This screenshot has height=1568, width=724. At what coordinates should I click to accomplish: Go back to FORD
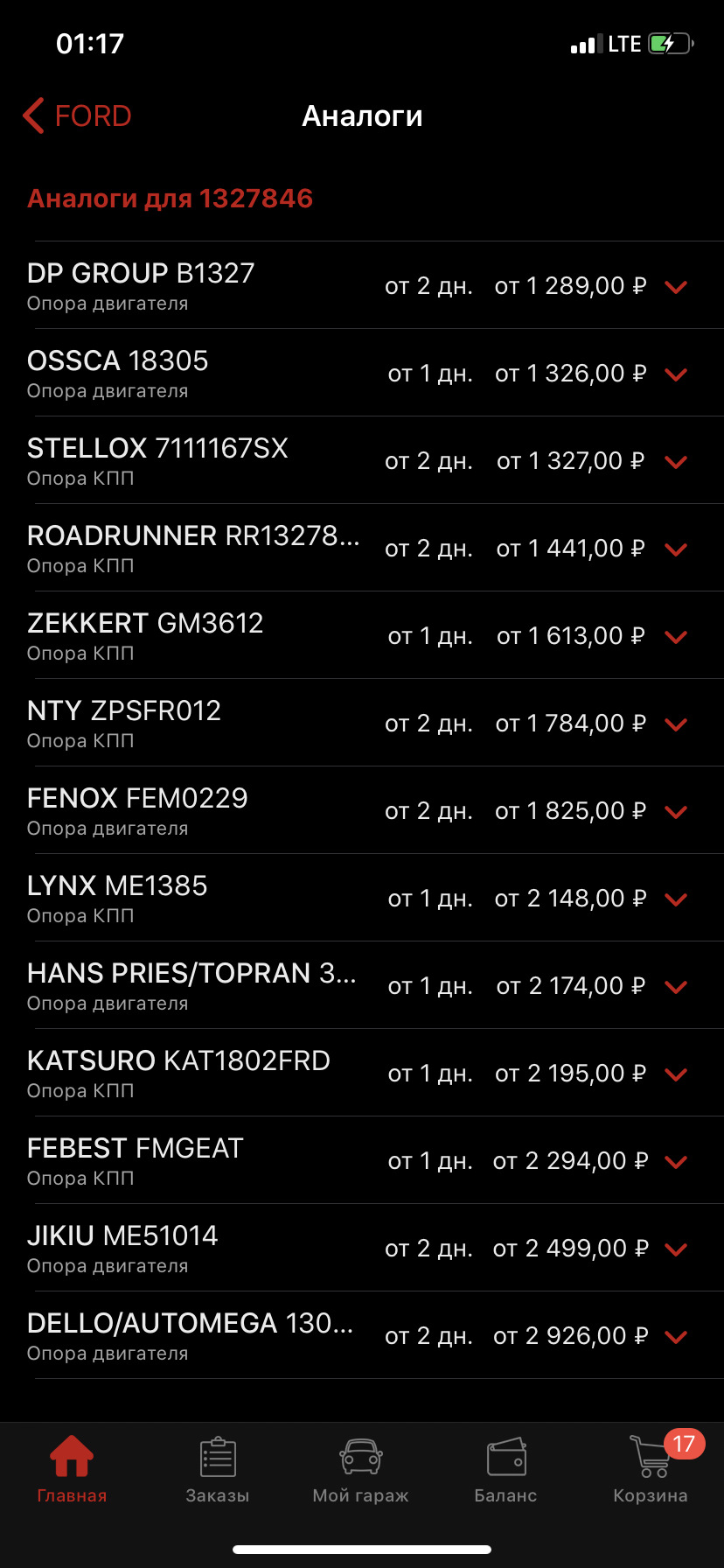click(x=77, y=115)
